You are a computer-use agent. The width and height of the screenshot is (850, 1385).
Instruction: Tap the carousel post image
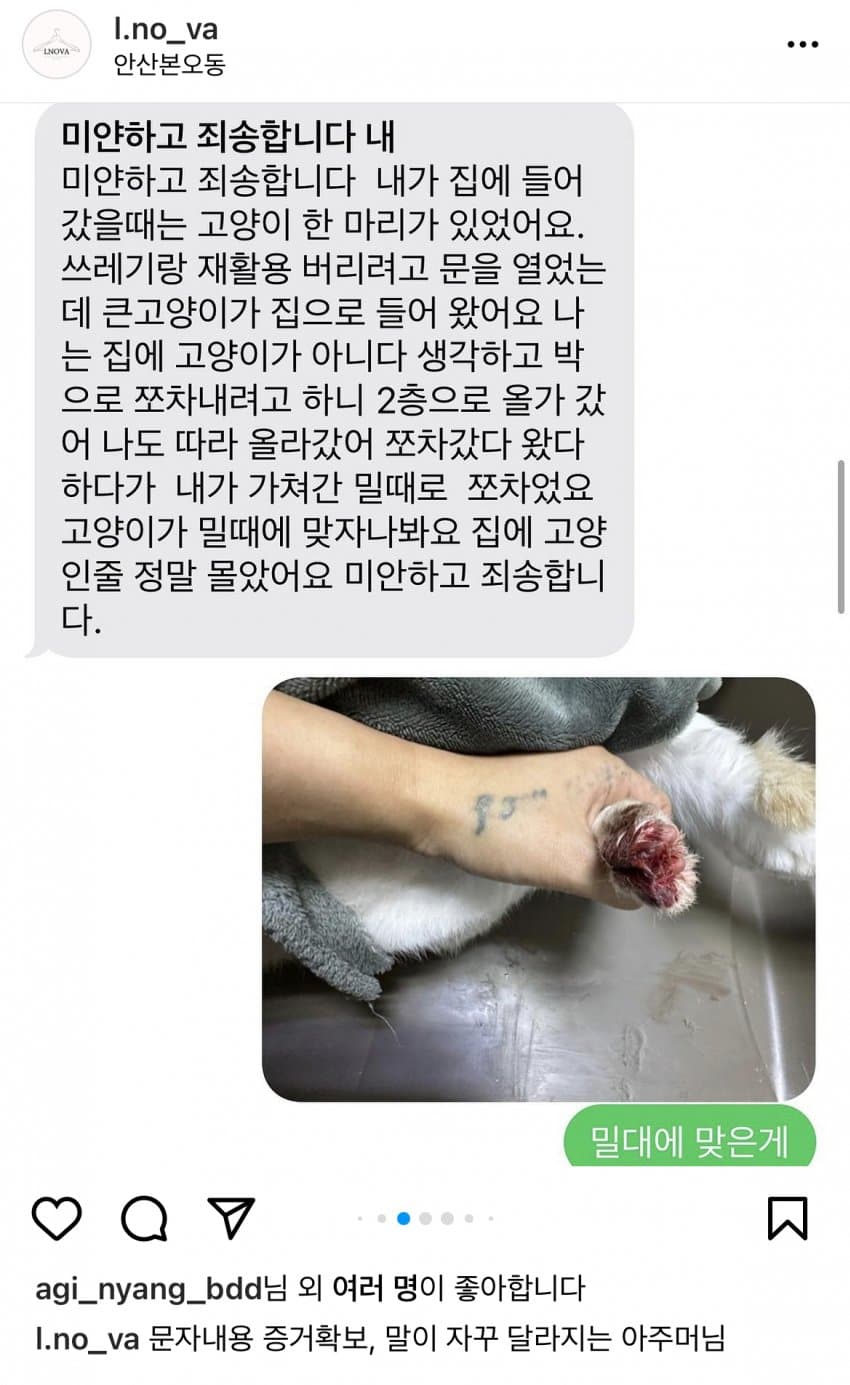point(424,640)
